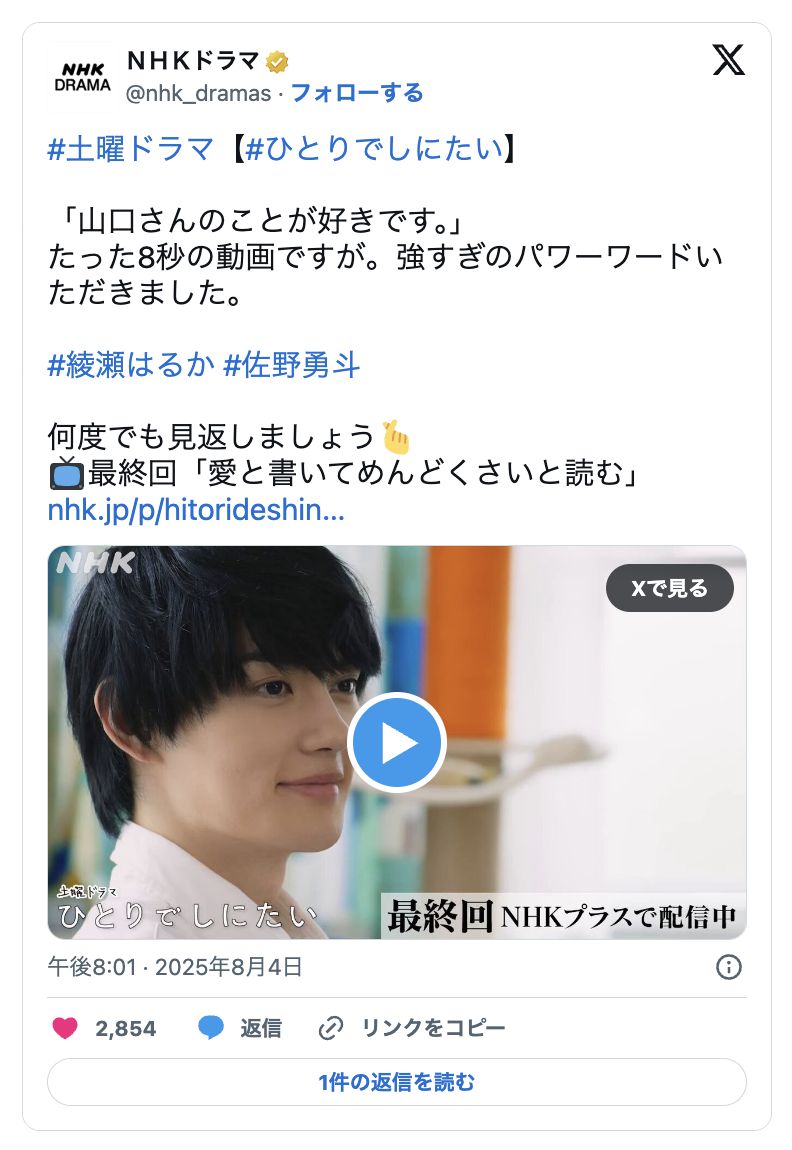Open the #綾瀬はるか hashtag
Image resolution: width=792 pixels, height=1150 pixels.
click(x=131, y=365)
